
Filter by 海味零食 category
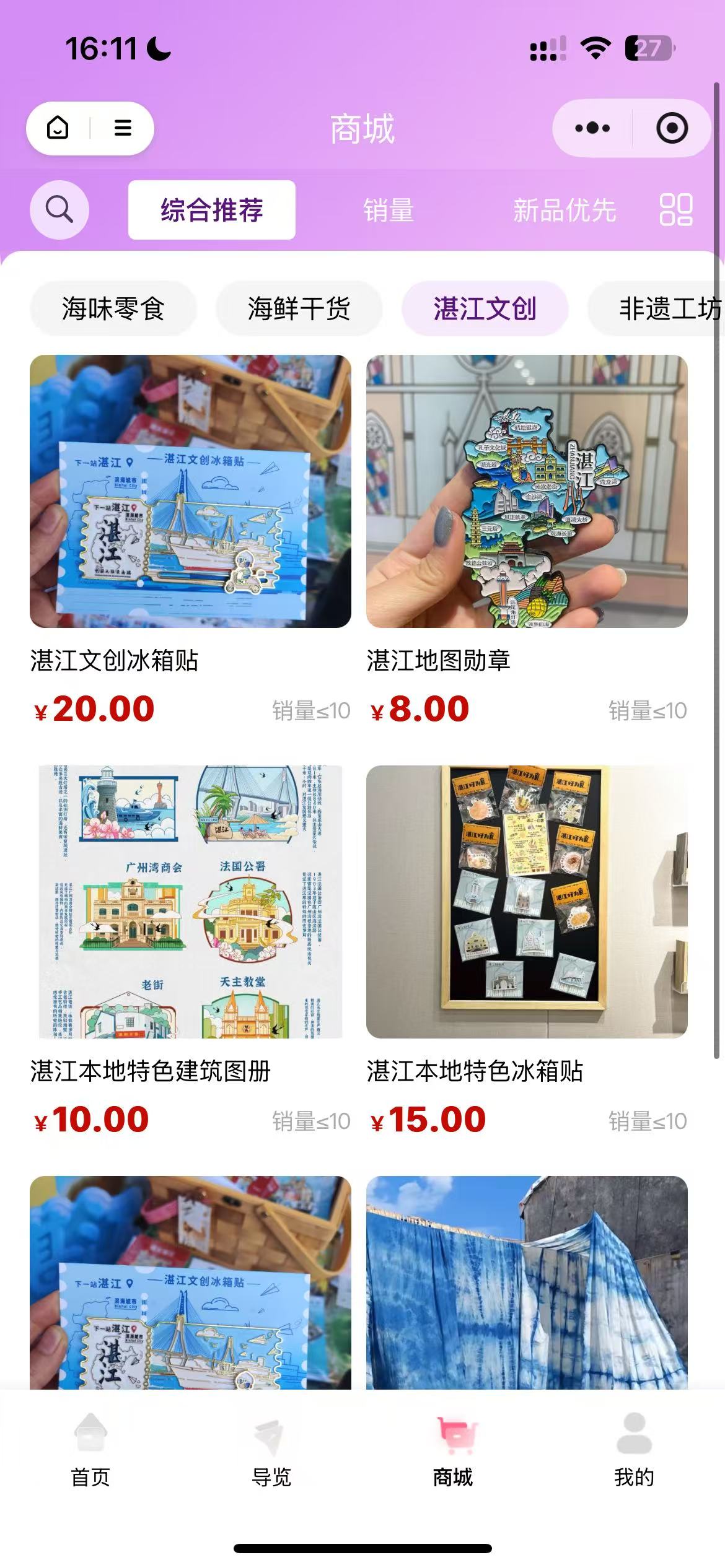pyautogui.click(x=113, y=308)
